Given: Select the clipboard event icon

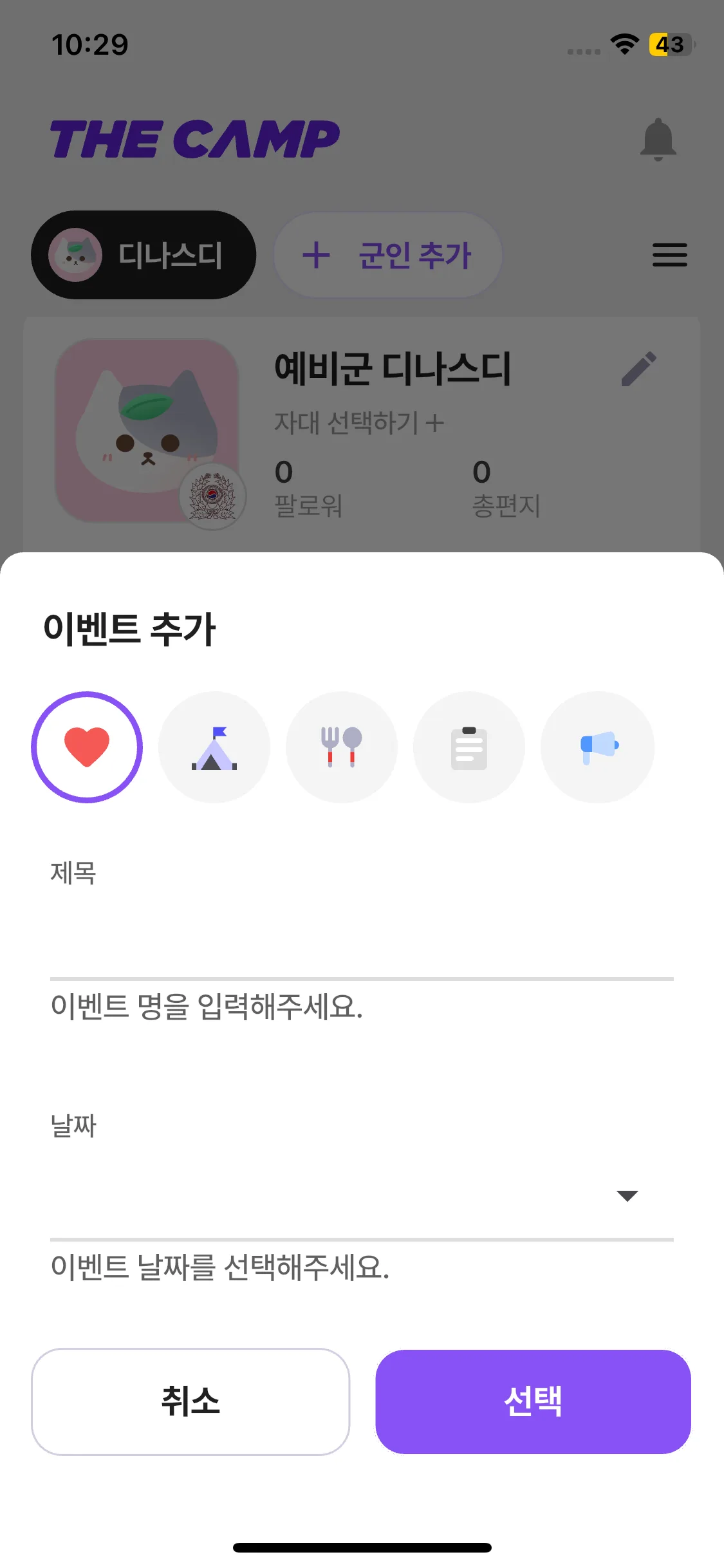Looking at the screenshot, I should (469, 747).
